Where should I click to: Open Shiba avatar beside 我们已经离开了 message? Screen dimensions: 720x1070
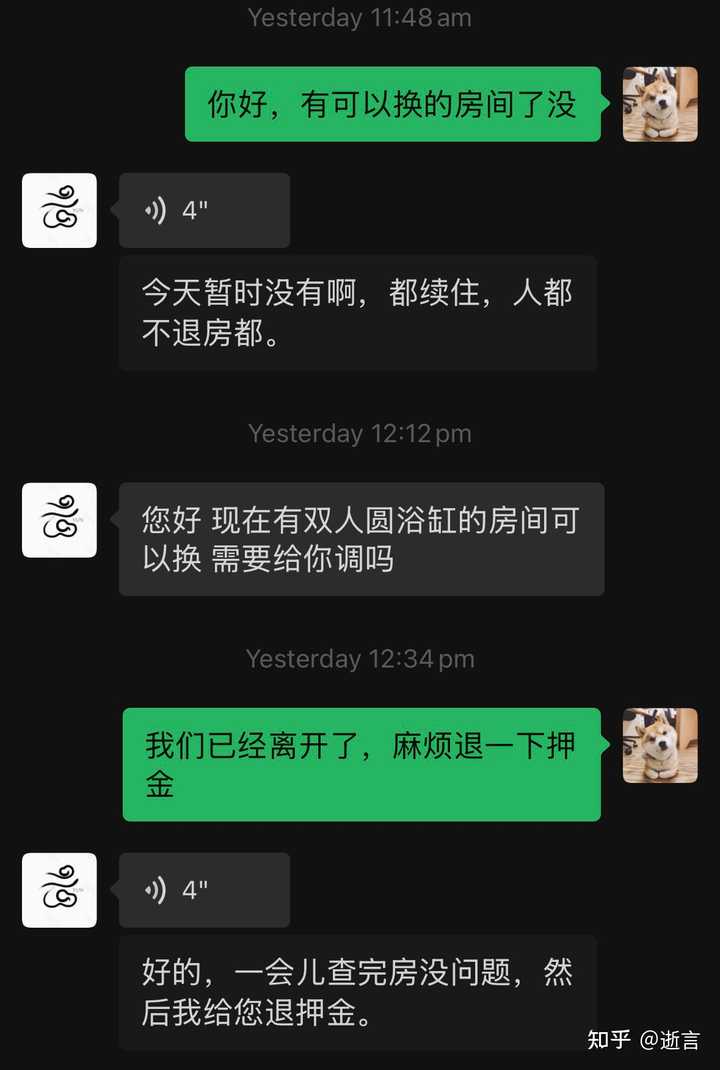tap(660, 745)
